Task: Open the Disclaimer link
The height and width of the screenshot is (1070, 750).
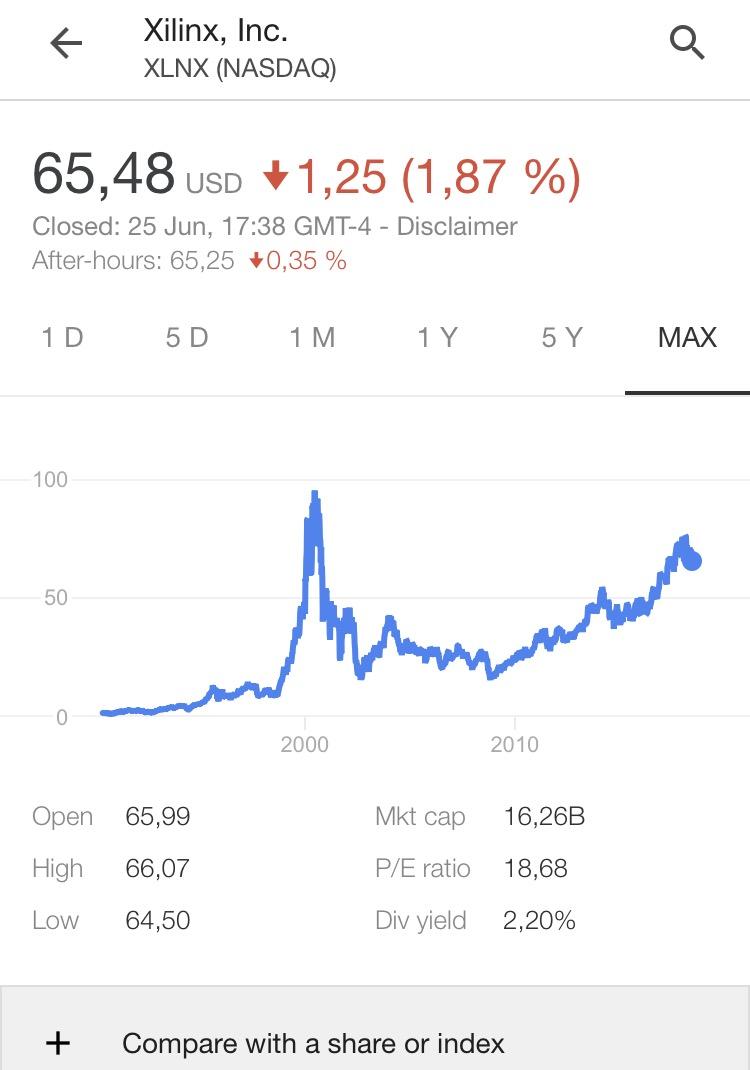Action: 457,226
